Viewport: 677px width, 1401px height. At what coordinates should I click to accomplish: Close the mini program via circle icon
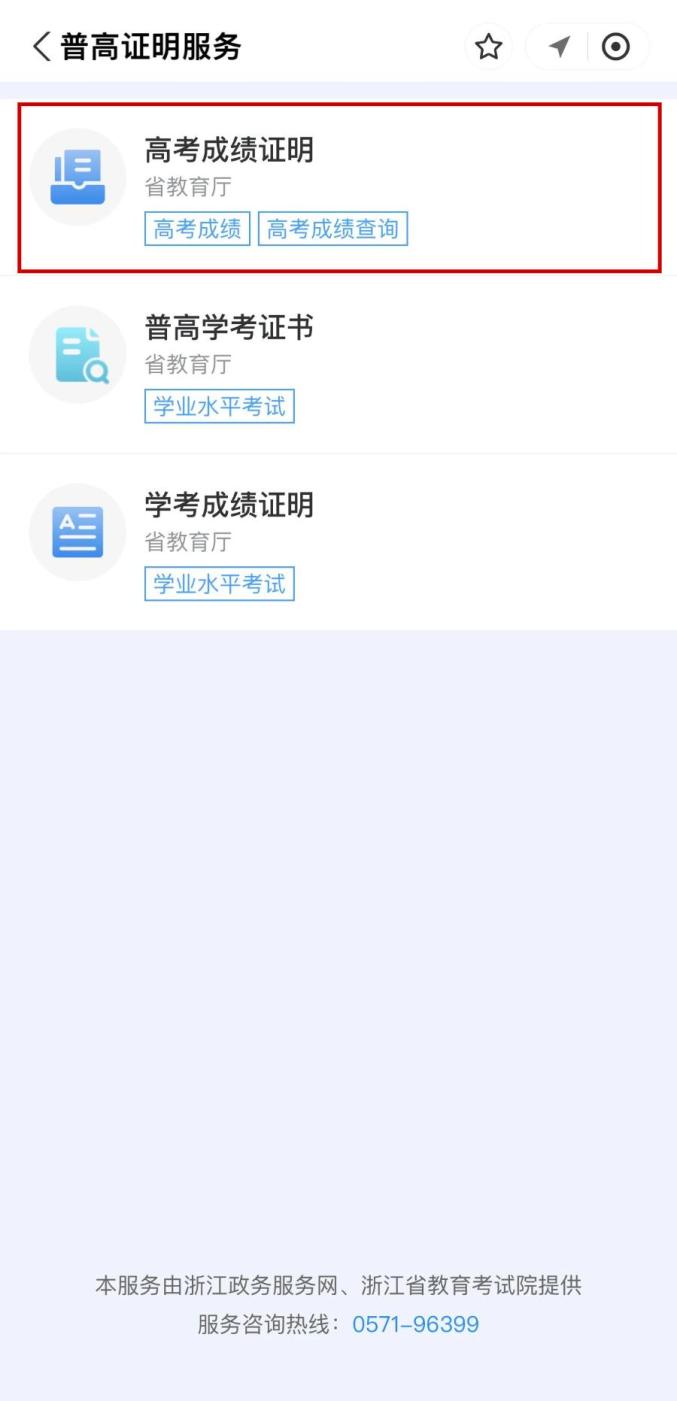[616, 47]
